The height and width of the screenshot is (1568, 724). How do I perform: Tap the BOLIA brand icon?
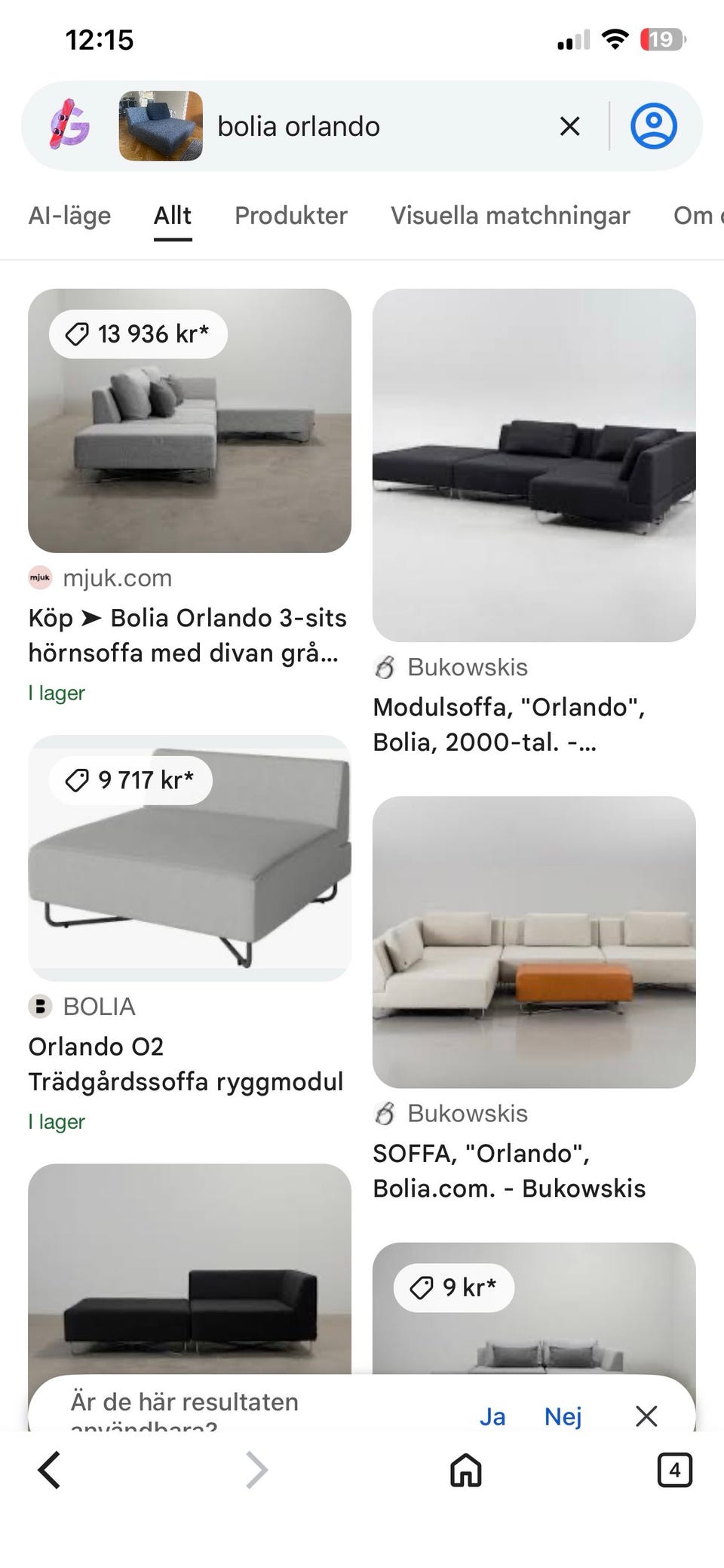(39, 1007)
